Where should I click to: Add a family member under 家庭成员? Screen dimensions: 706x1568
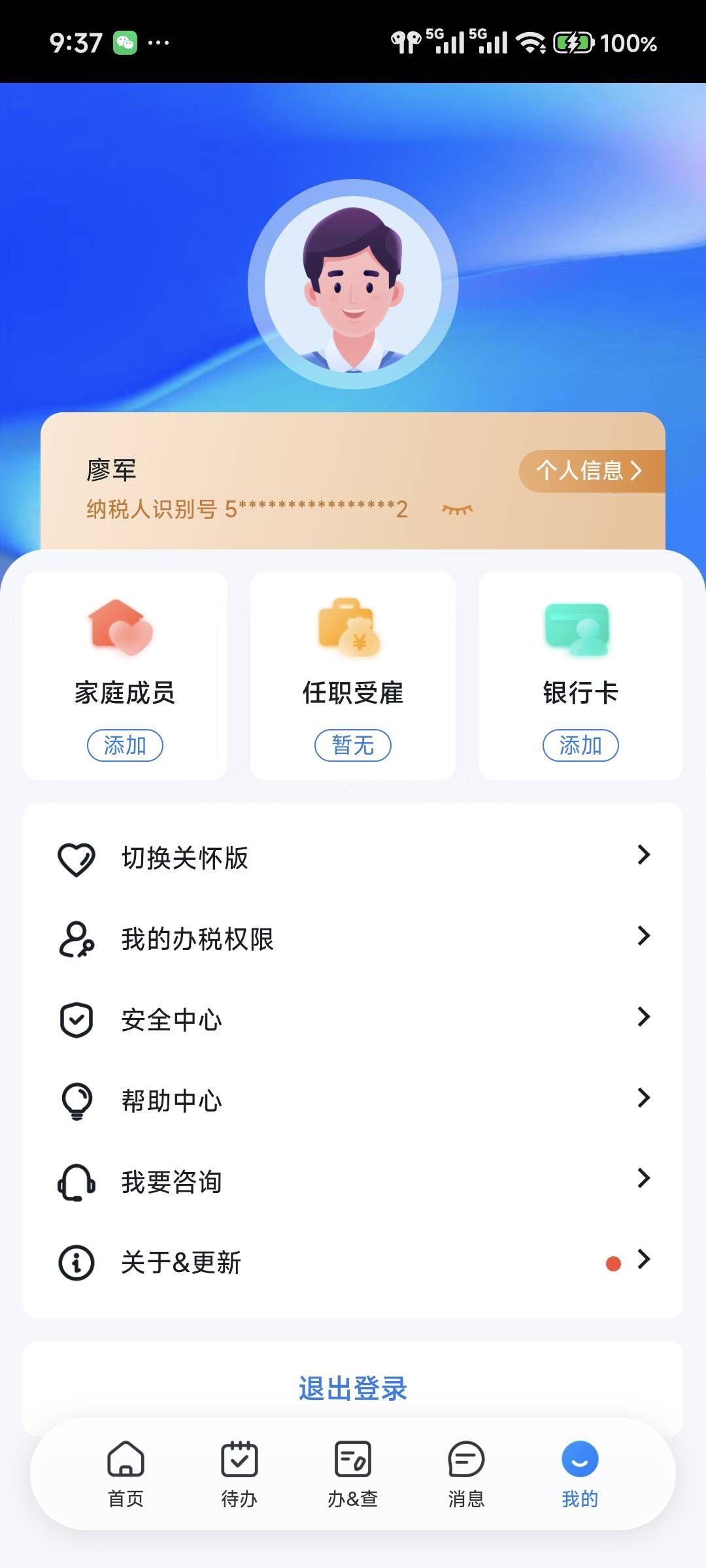(125, 745)
